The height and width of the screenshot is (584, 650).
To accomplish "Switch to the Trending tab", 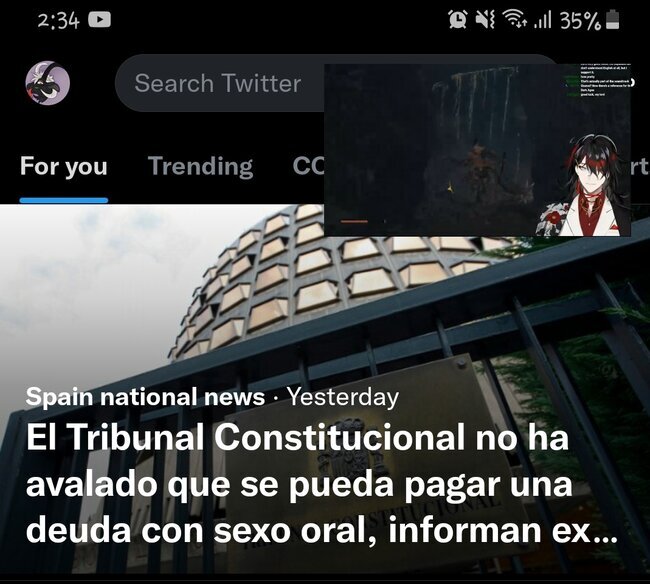I will 200,166.
